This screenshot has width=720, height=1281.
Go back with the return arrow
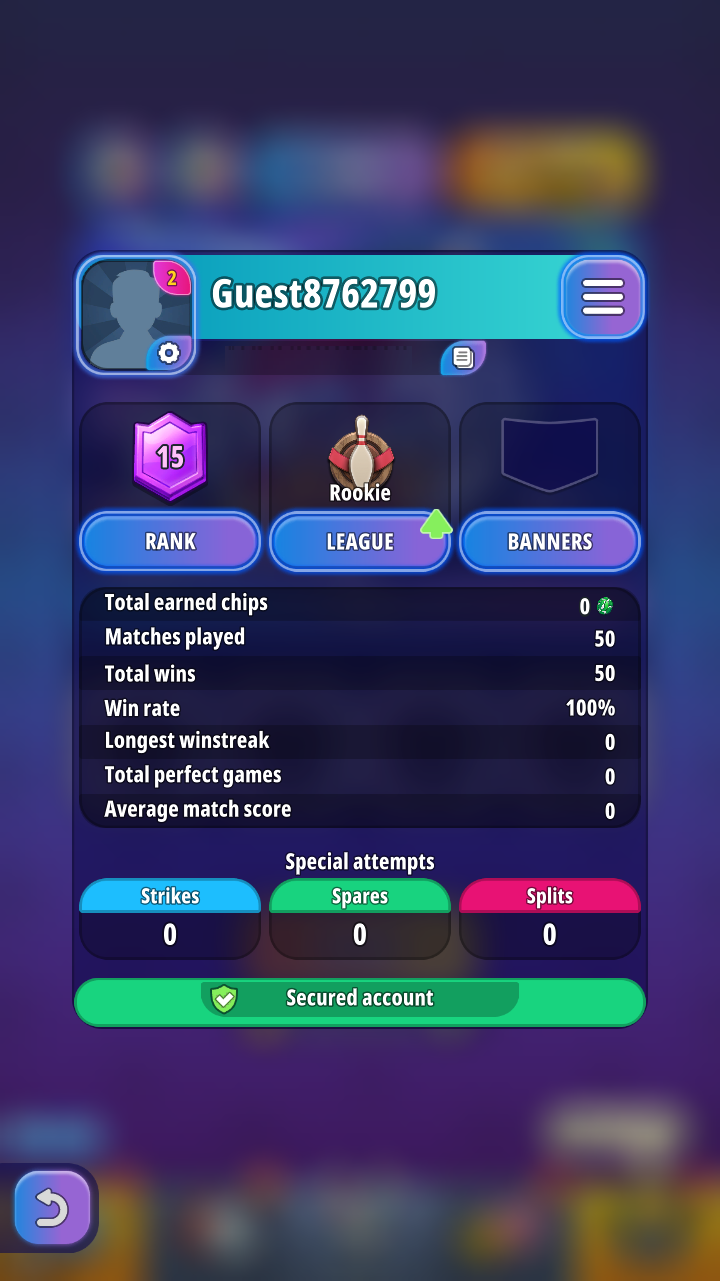51,1208
